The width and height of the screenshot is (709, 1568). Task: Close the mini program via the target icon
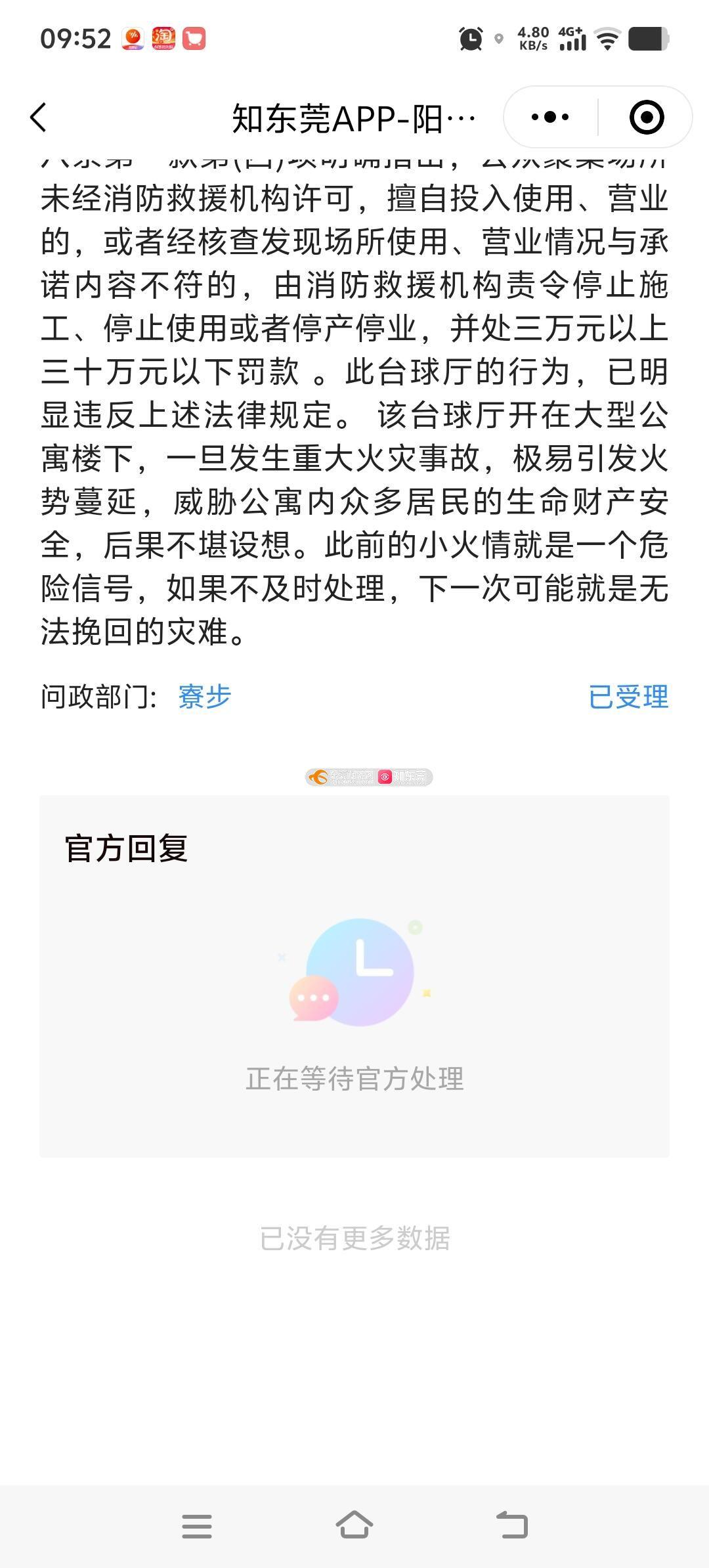point(646,118)
